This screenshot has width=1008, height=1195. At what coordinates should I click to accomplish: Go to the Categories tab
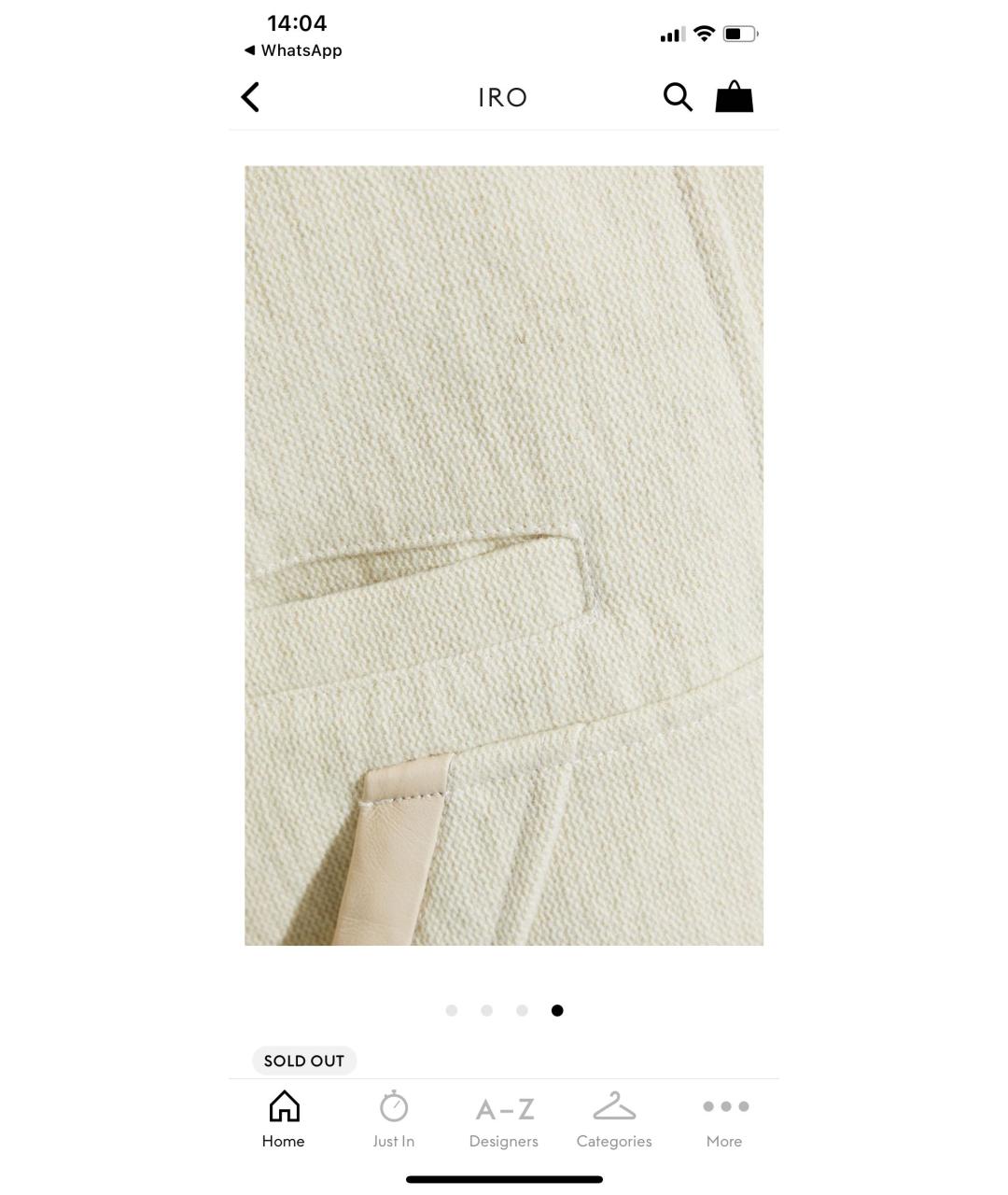click(614, 1118)
